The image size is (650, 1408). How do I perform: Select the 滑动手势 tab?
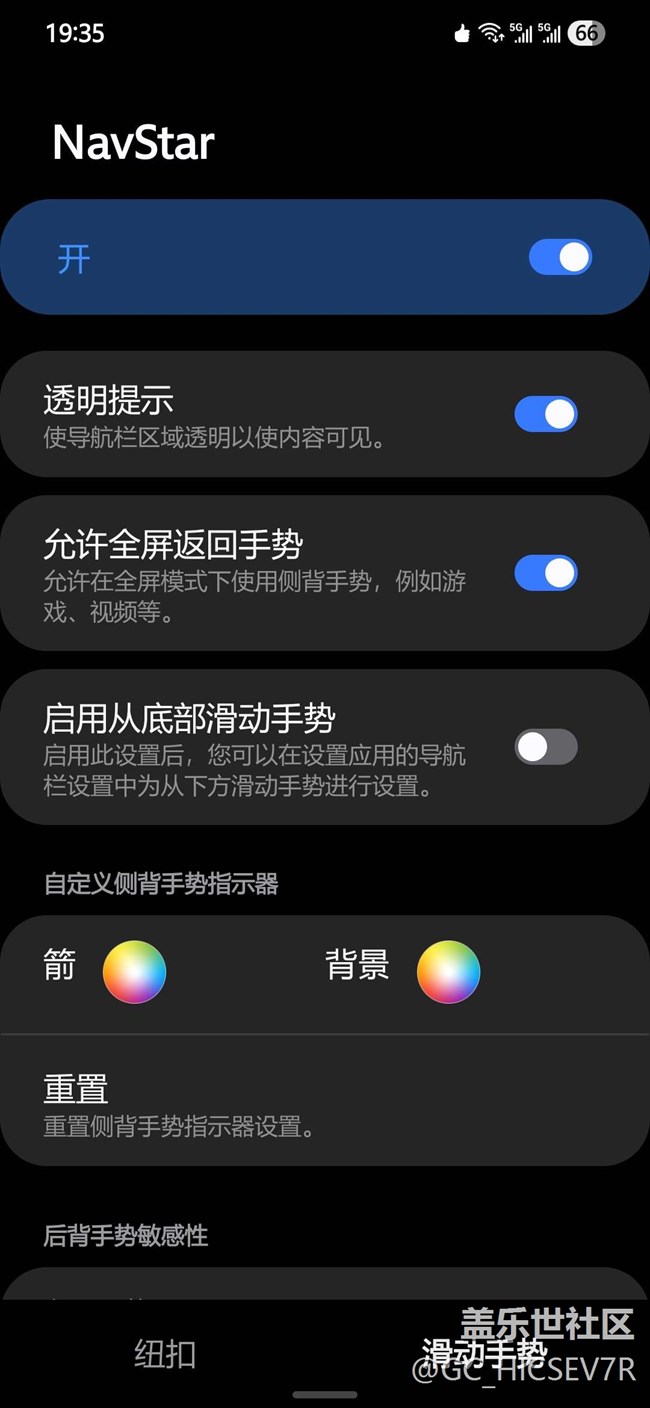484,1354
